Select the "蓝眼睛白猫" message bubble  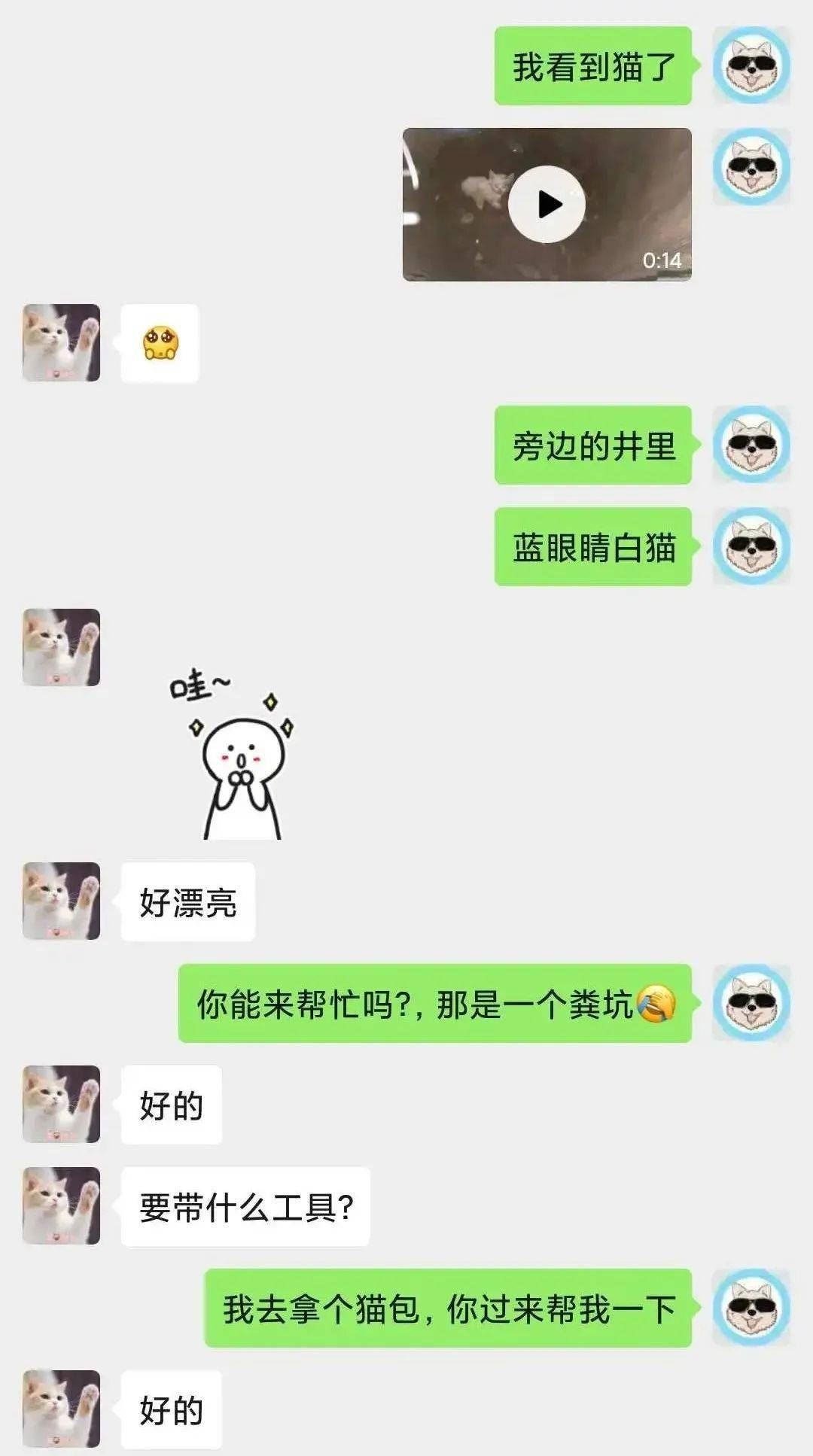pos(592,546)
